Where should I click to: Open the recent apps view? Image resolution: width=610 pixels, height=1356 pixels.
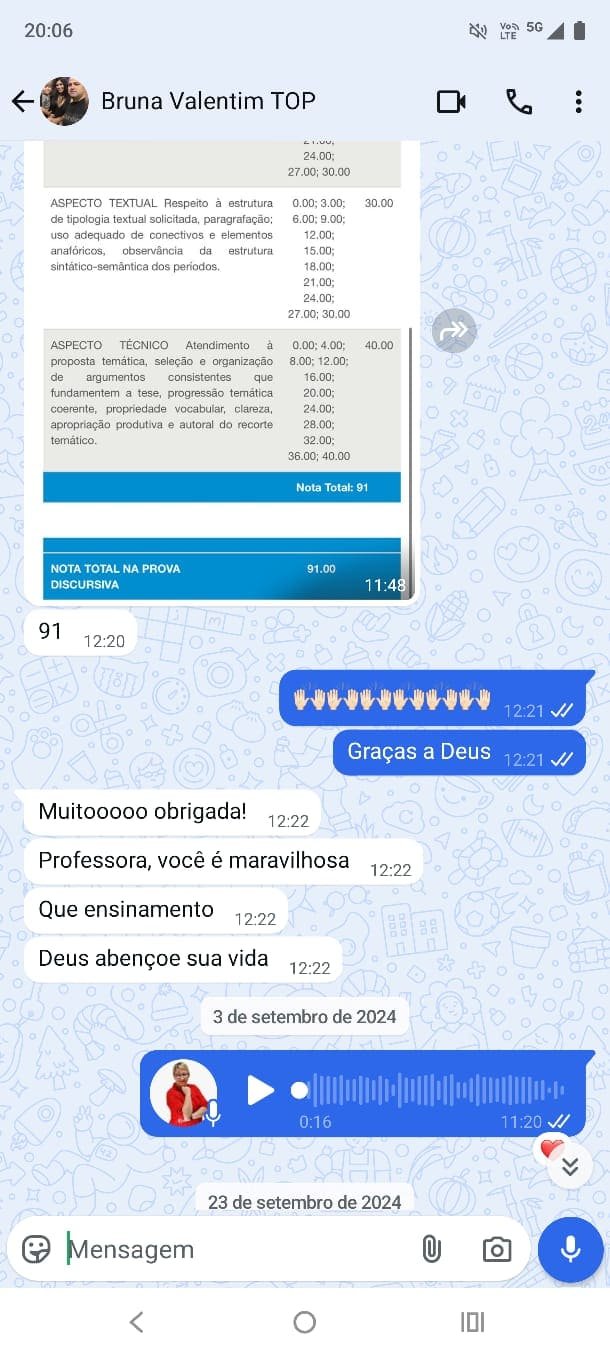472,1322
